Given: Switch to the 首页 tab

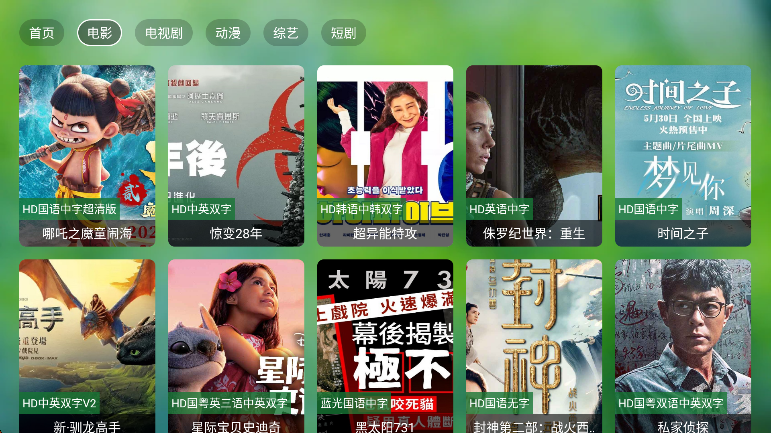Looking at the screenshot, I should tap(41, 33).
